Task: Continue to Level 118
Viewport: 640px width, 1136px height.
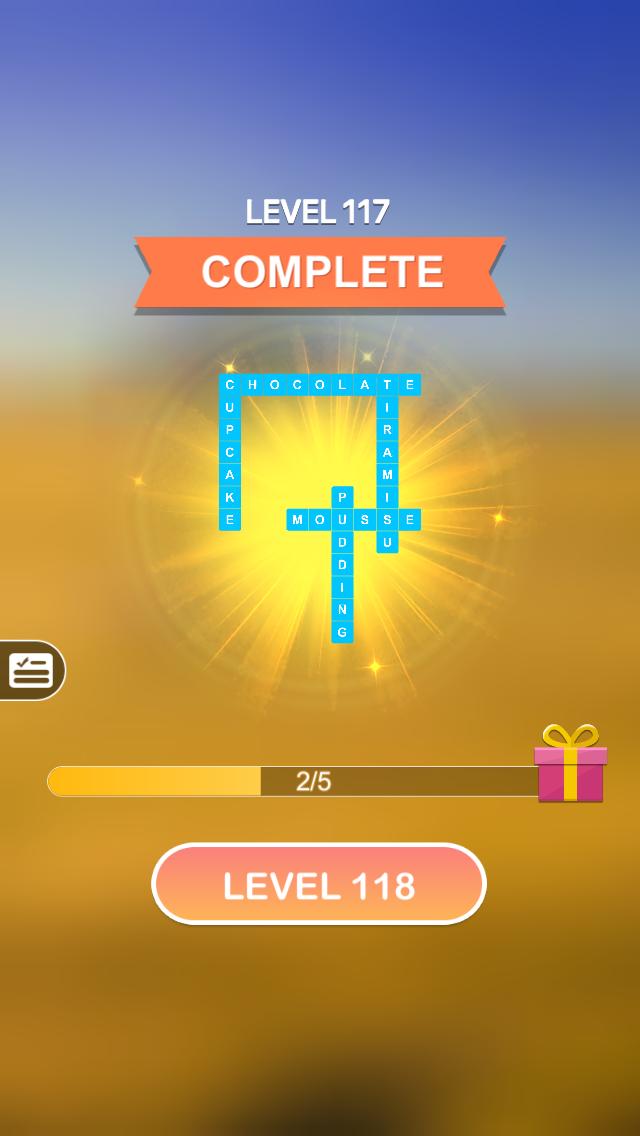Action: pyautogui.click(x=319, y=884)
